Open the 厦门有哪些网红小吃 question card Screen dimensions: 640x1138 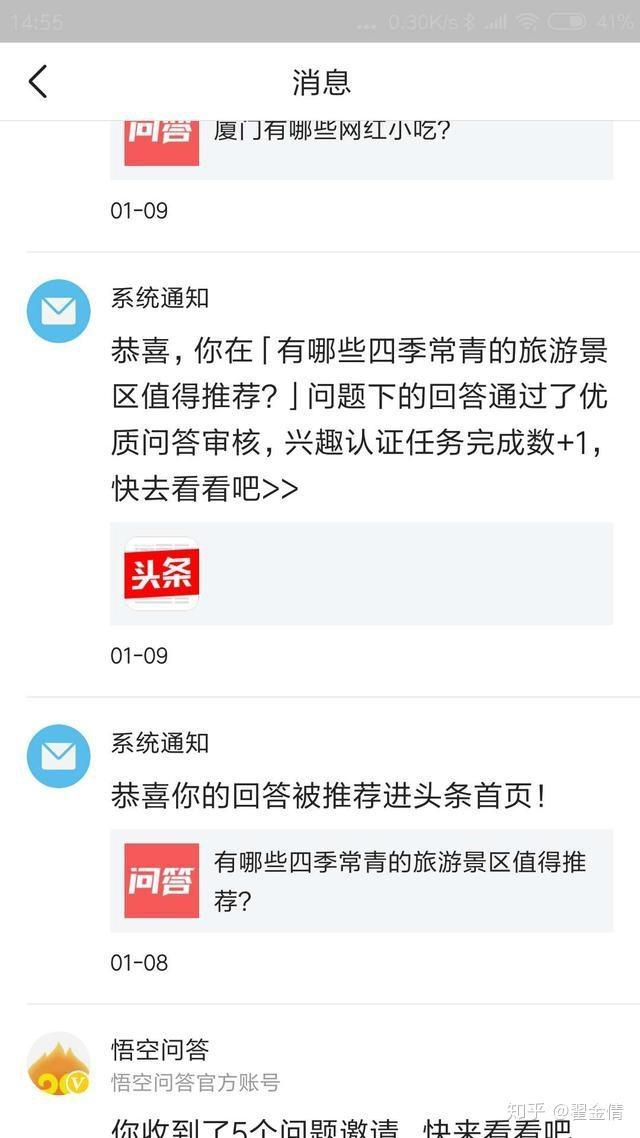point(361,150)
